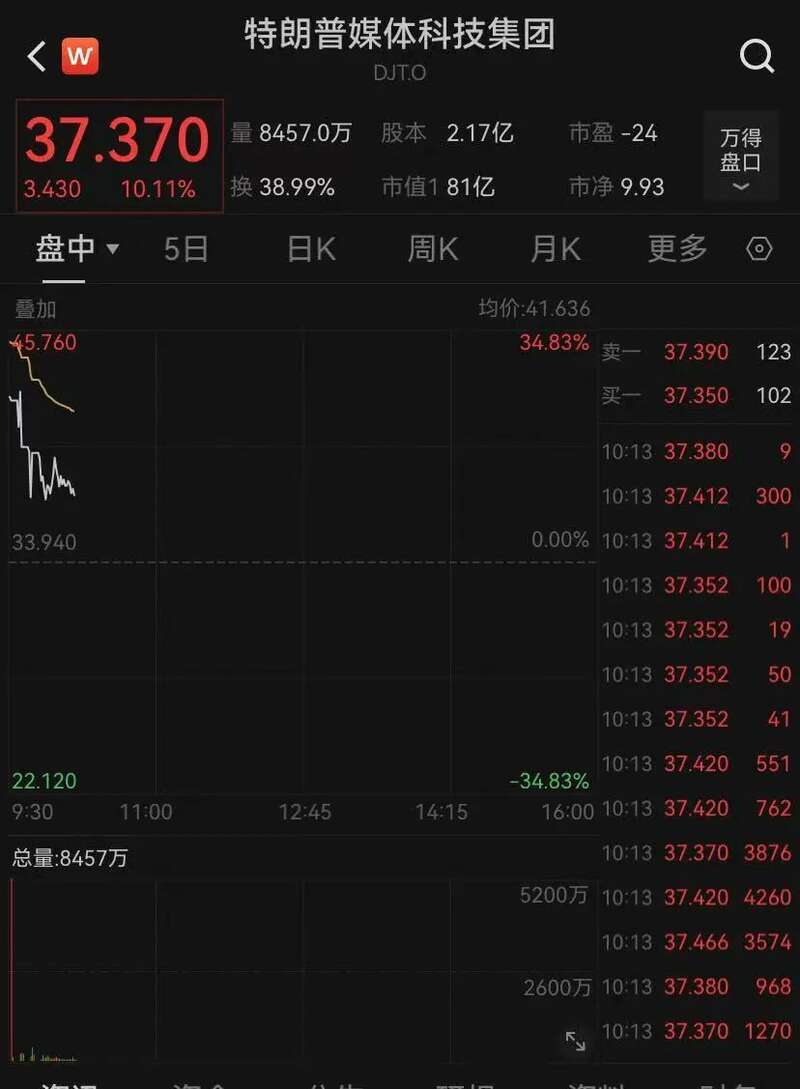
Task: Go back using the top-left arrow
Action: pyautogui.click(x=37, y=56)
